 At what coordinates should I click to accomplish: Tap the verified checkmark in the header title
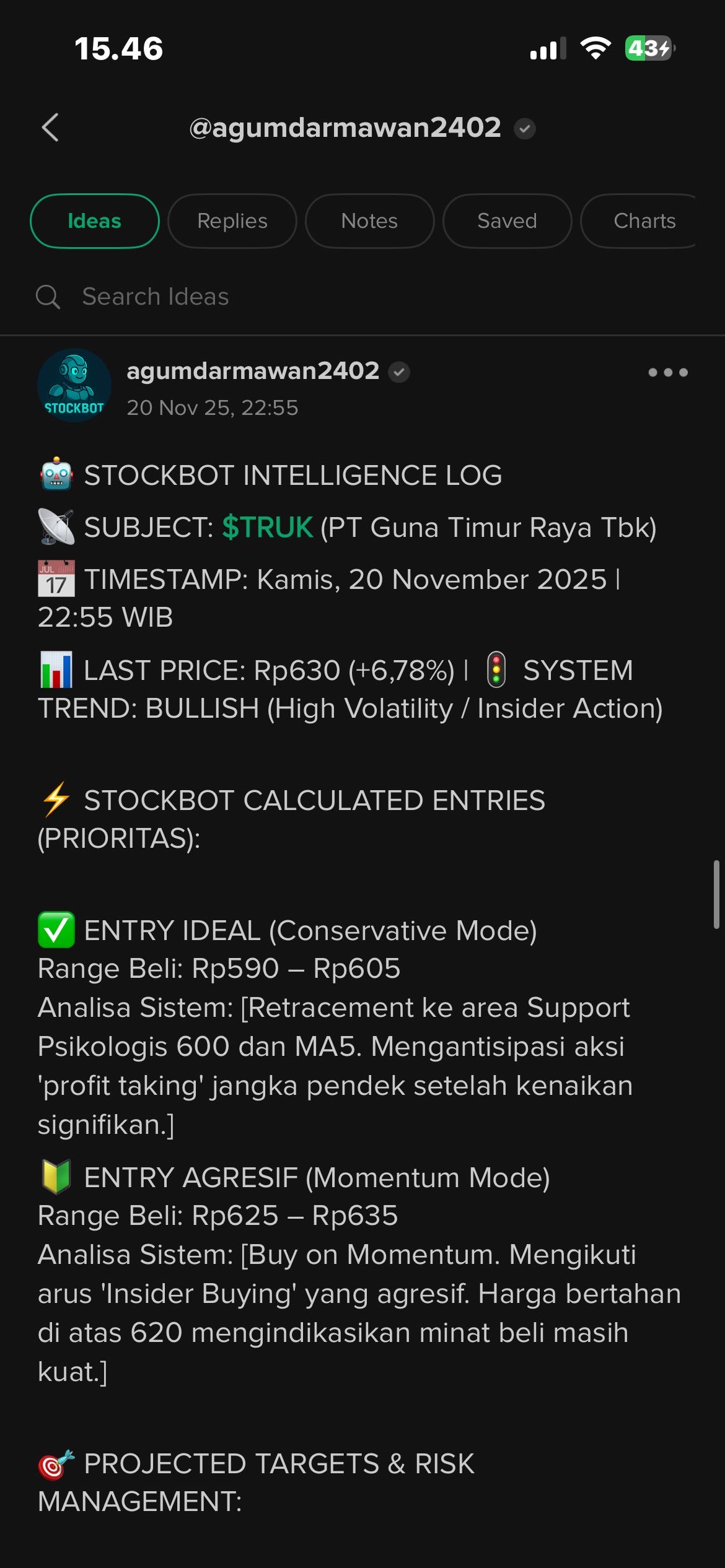pos(525,128)
